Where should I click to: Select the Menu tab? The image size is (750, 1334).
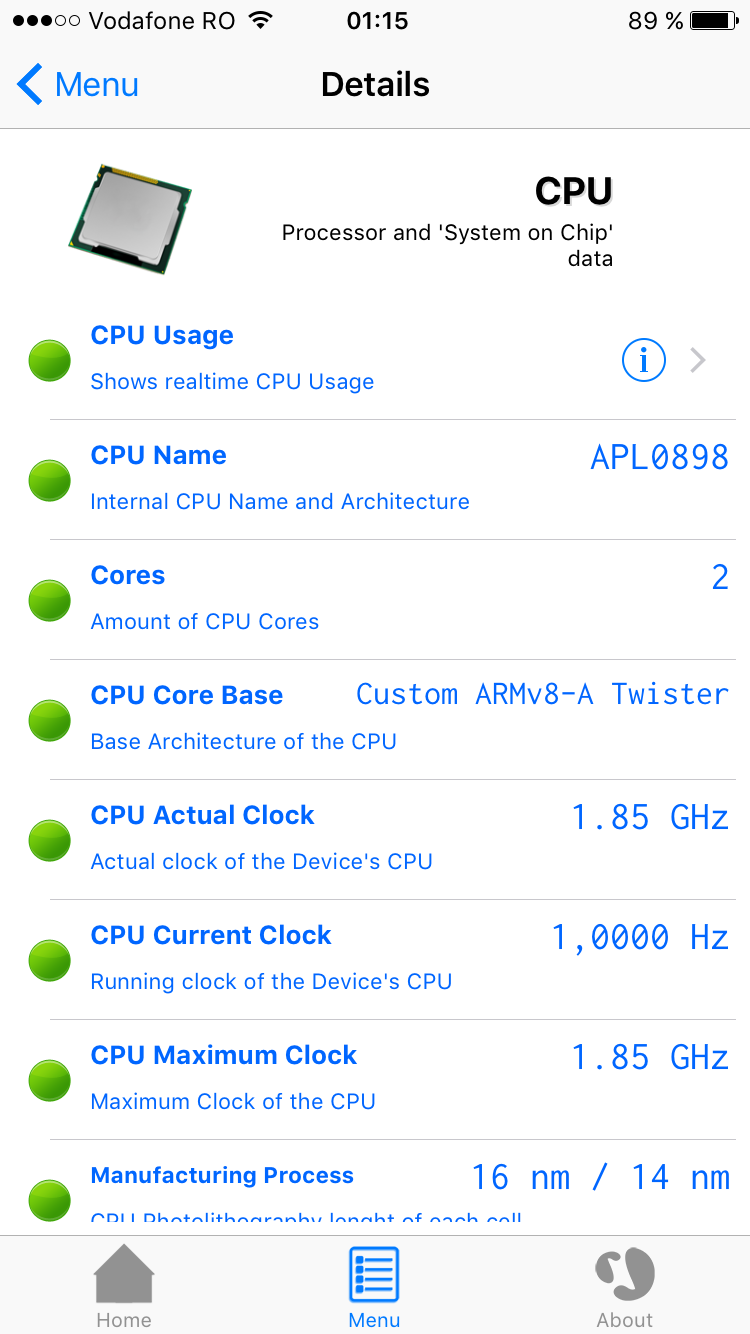374,1285
